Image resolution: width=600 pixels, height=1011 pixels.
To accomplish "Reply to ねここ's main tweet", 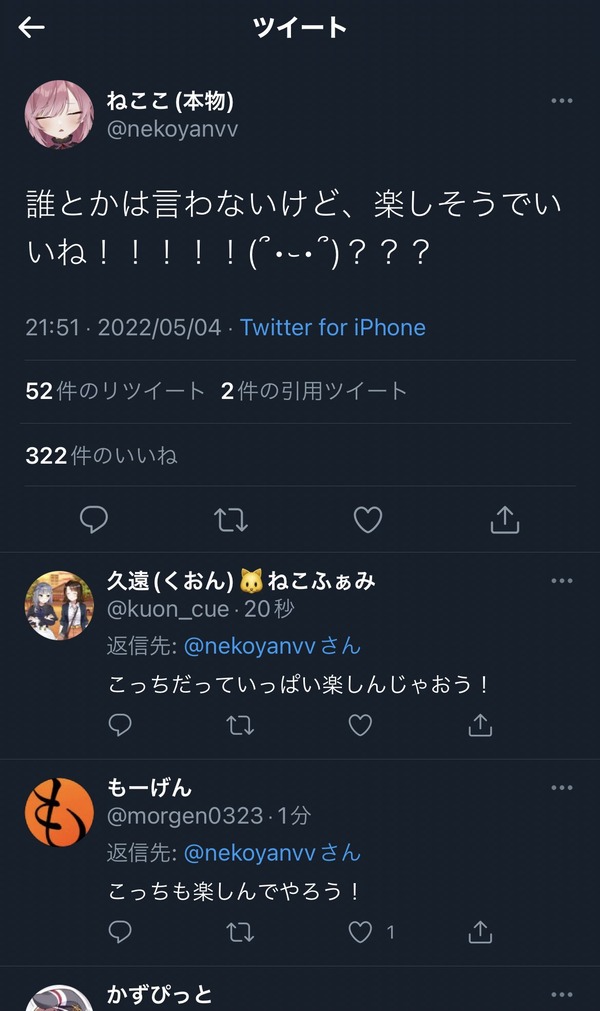I will coord(93,520).
